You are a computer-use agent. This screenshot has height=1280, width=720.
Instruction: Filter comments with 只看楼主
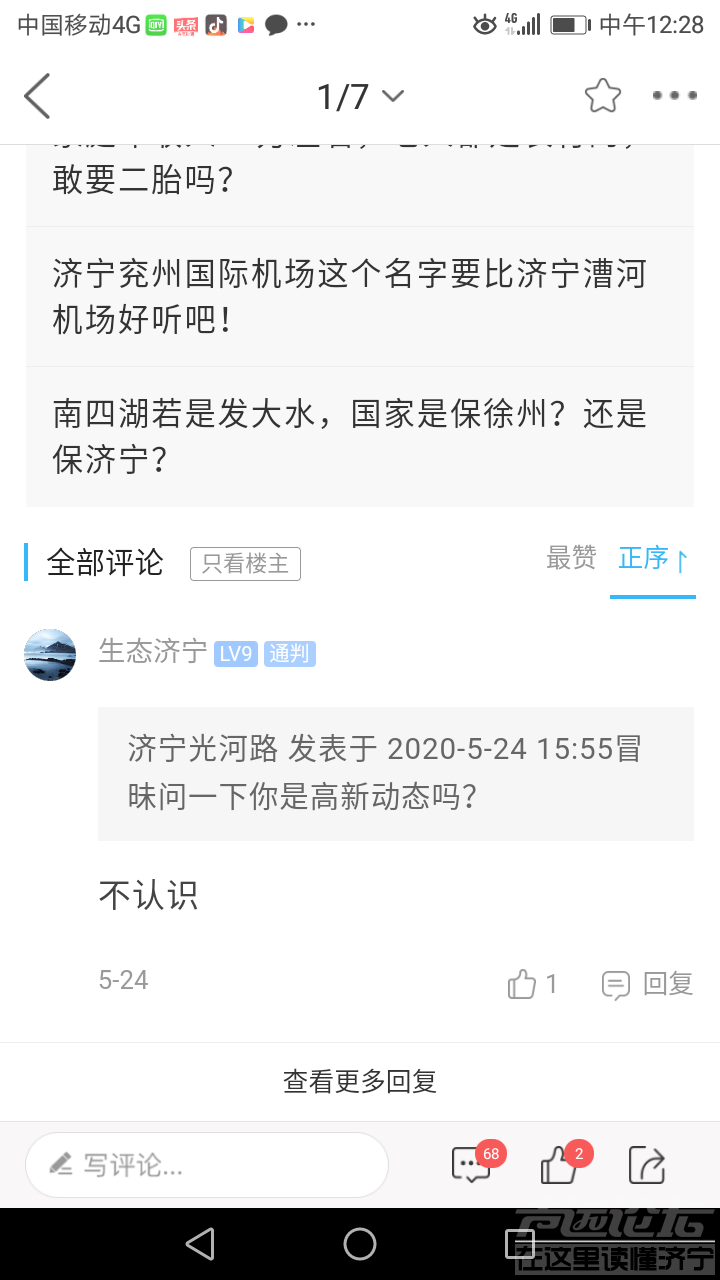(245, 564)
